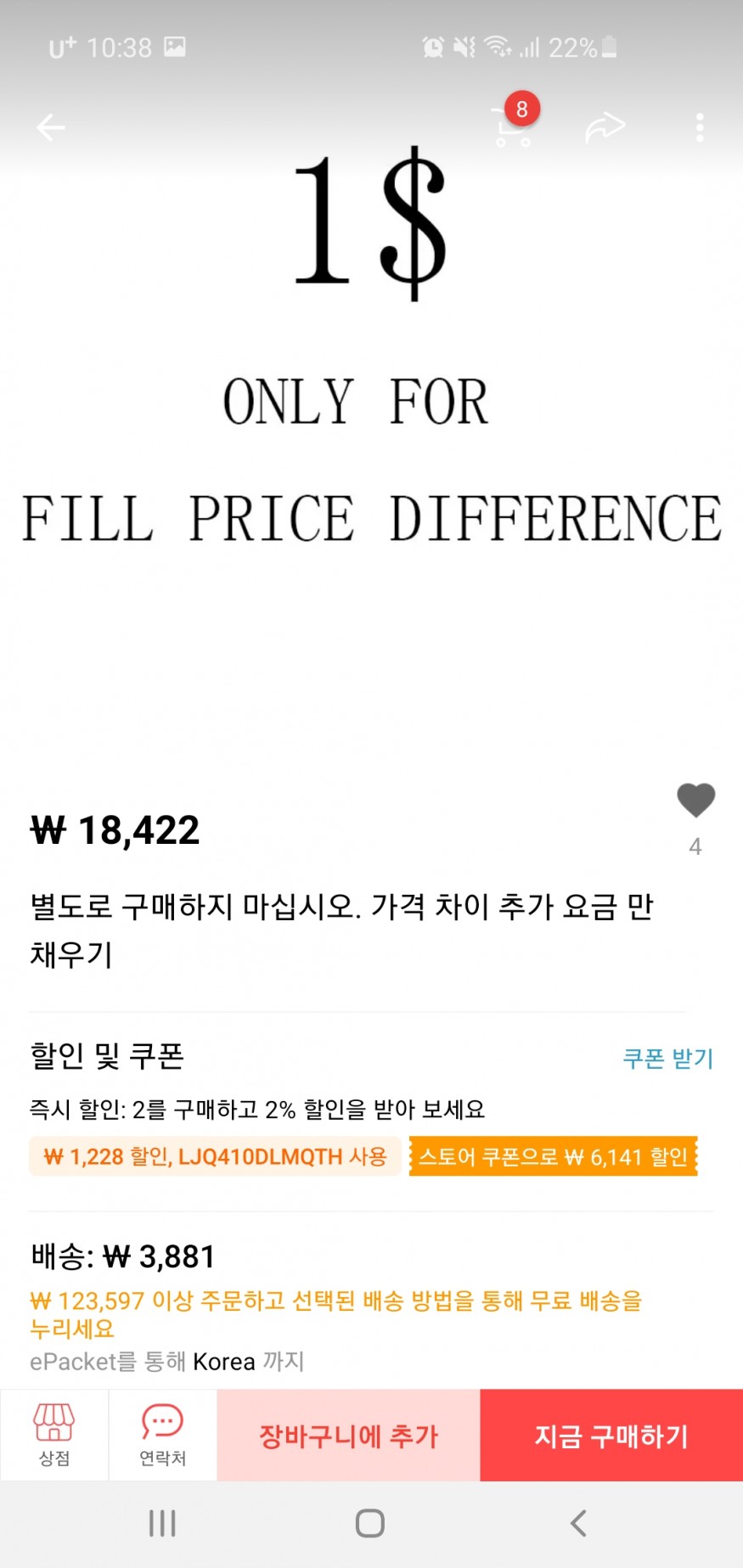The height and width of the screenshot is (1568, 743).
Task: Open the recent apps view
Action: [162, 1523]
